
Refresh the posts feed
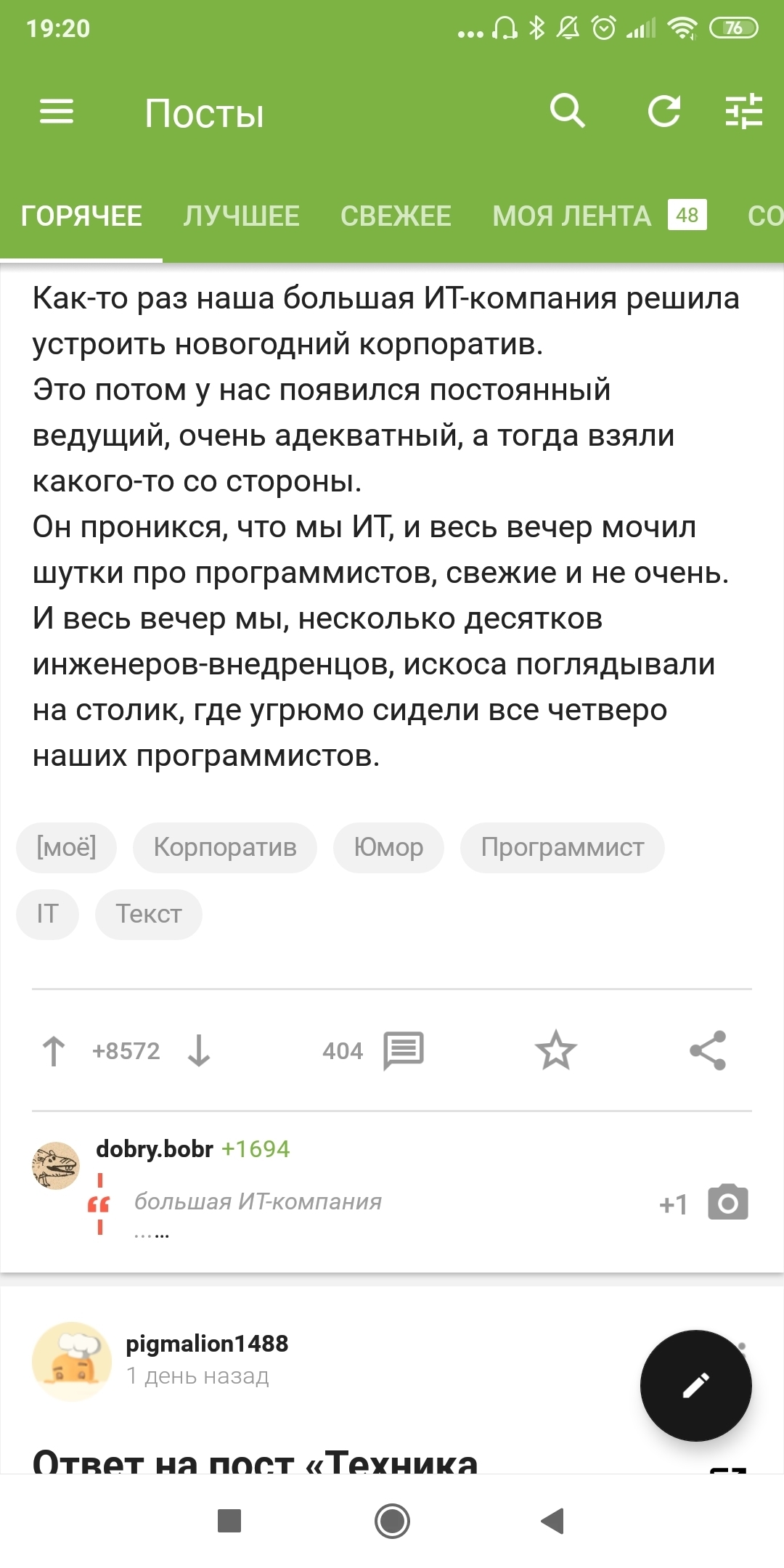pyautogui.click(x=663, y=112)
